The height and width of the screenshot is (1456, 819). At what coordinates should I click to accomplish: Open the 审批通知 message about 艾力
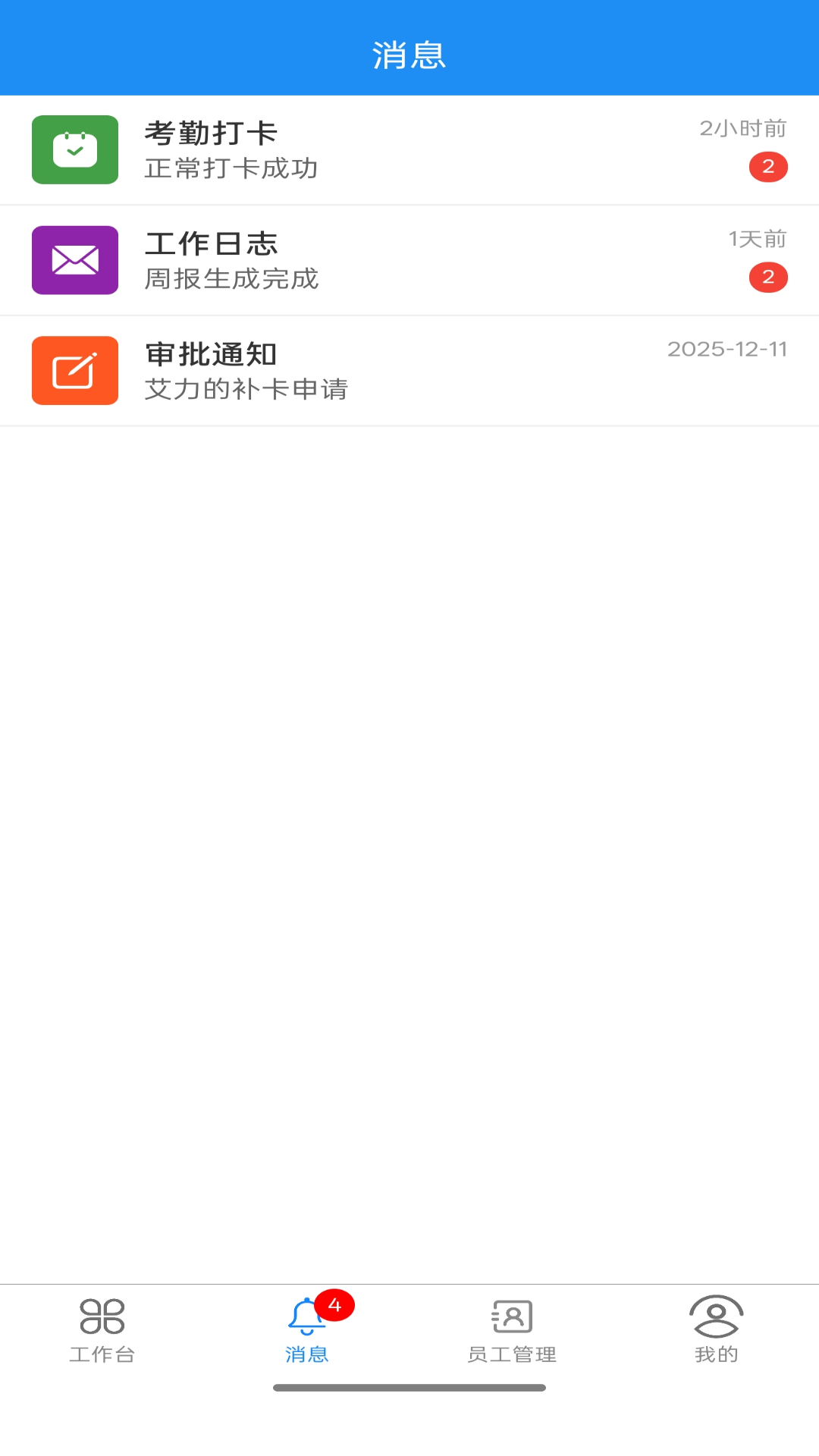click(409, 370)
